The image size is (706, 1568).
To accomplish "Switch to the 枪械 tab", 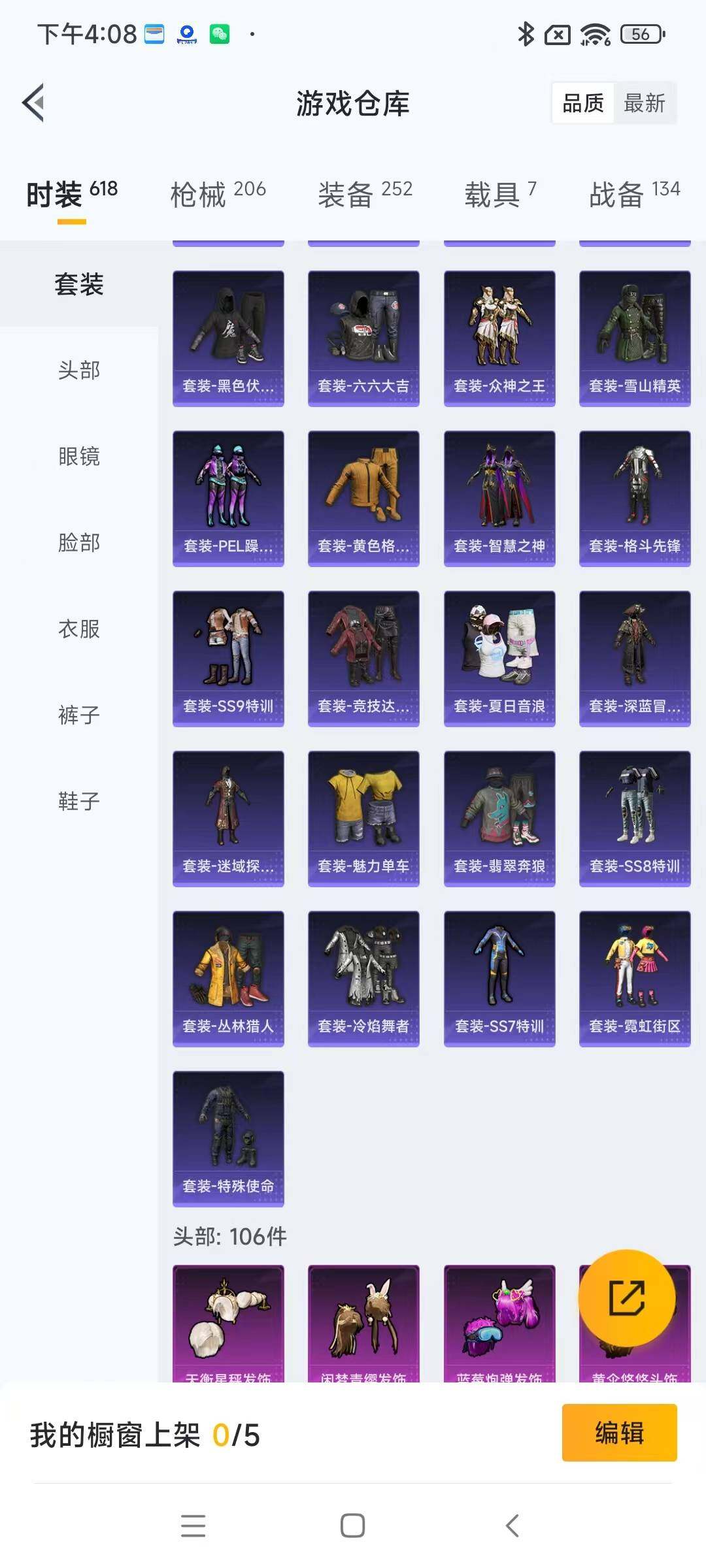I will pos(218,194).
